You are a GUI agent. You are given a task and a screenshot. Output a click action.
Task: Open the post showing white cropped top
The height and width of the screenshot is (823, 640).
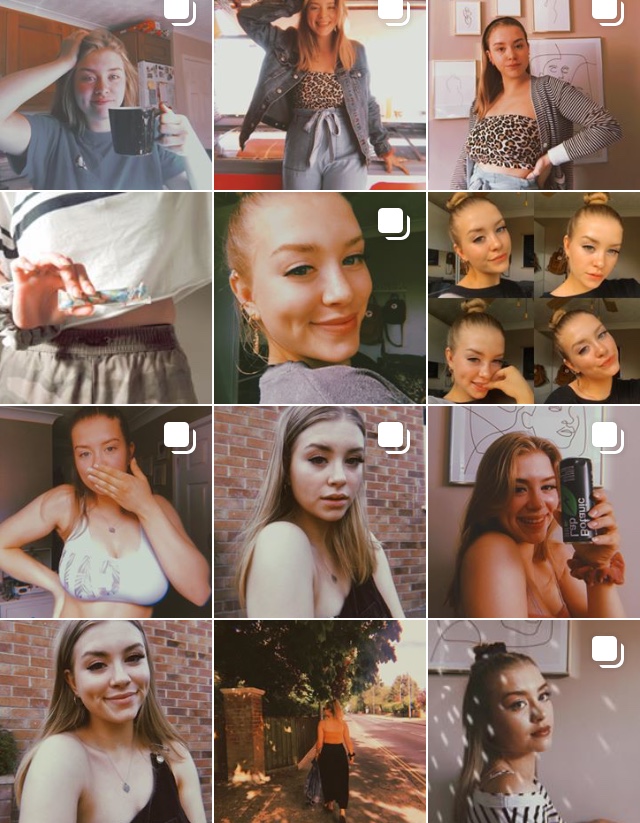click(x=105, y=298)
